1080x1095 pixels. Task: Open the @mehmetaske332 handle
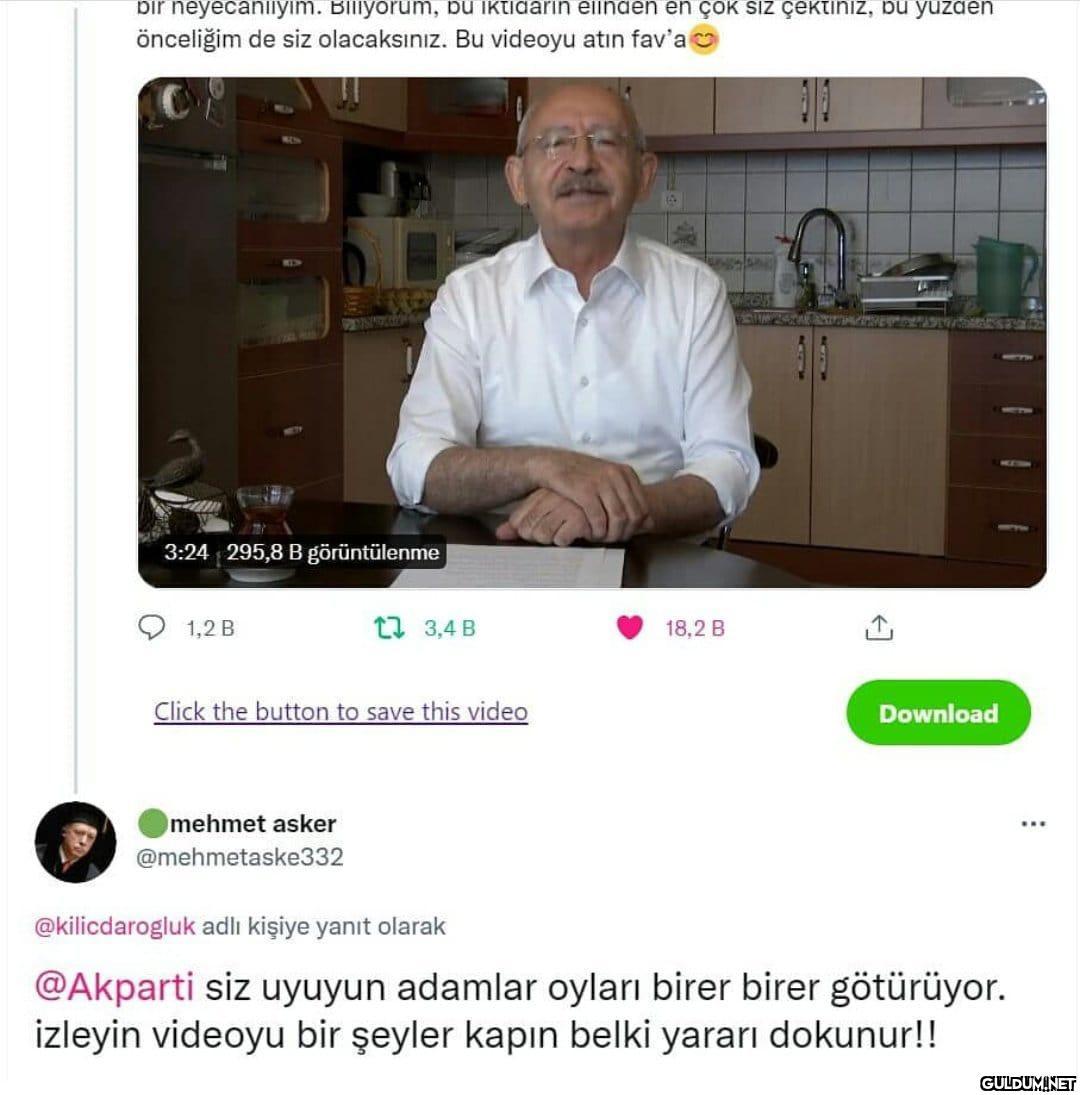240,857
